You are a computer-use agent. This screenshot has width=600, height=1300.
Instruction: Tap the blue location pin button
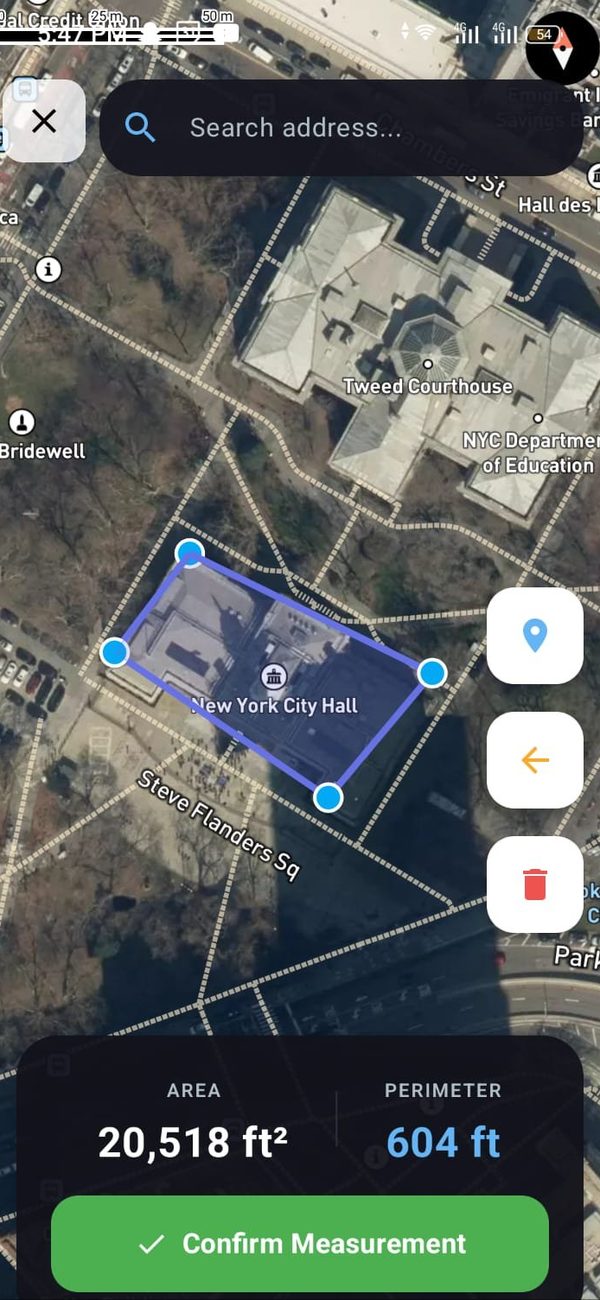[535, 636]
